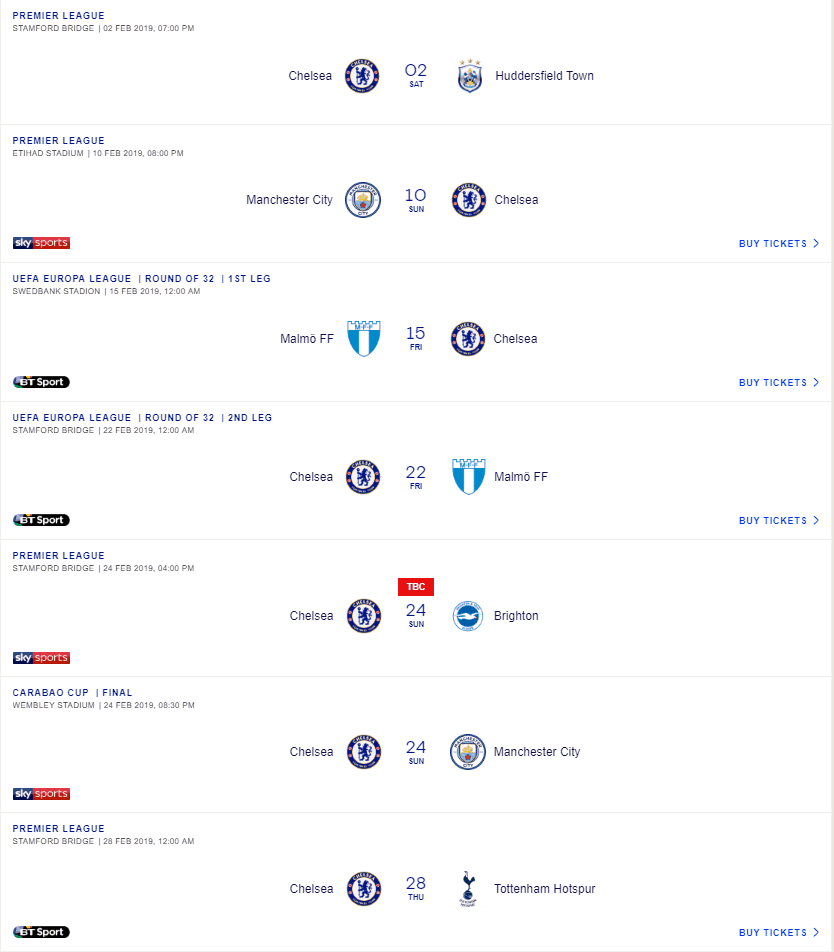Open the Chelsea vs Brighton fixture
Viewport: 834px width, 952px height.
coord(416,616)
